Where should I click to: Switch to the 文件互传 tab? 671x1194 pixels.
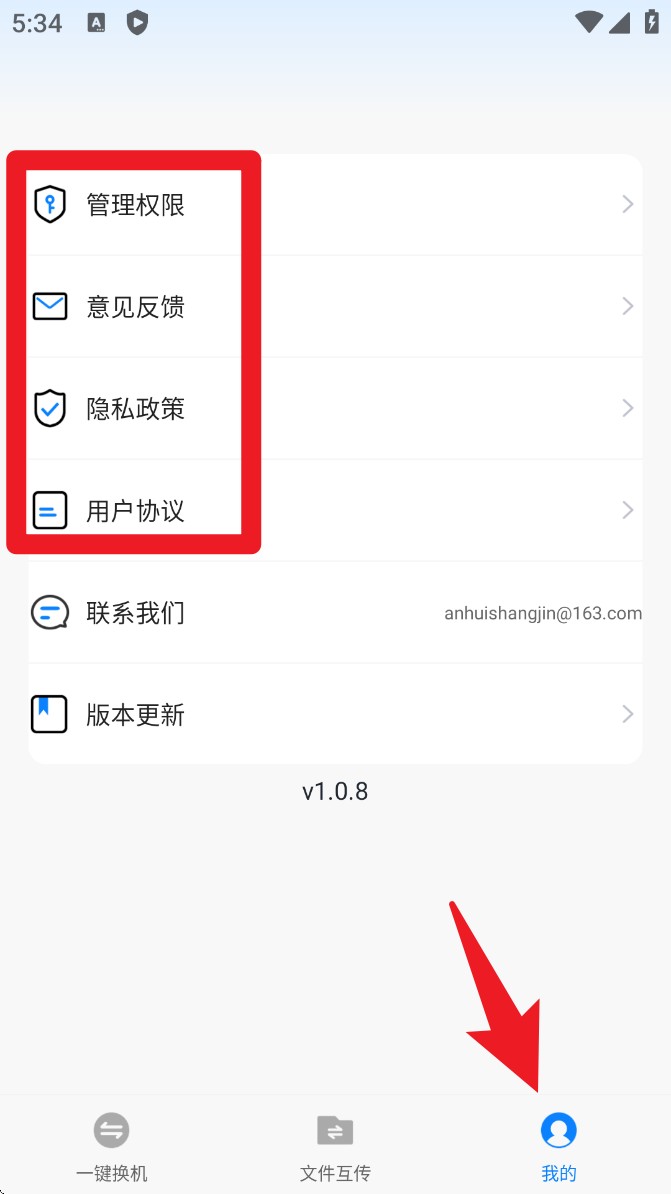(335, 1147)
